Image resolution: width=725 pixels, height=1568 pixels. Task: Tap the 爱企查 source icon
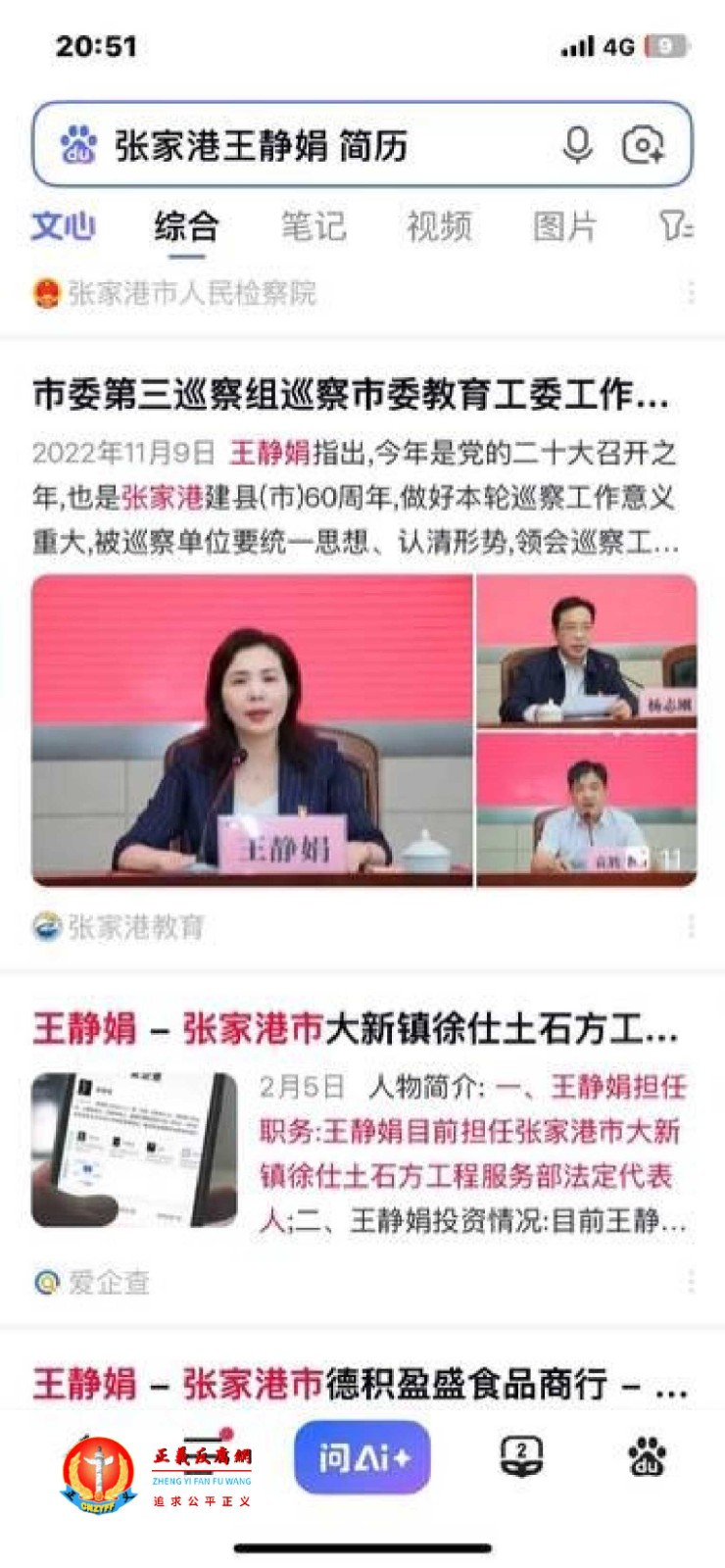46,1279
